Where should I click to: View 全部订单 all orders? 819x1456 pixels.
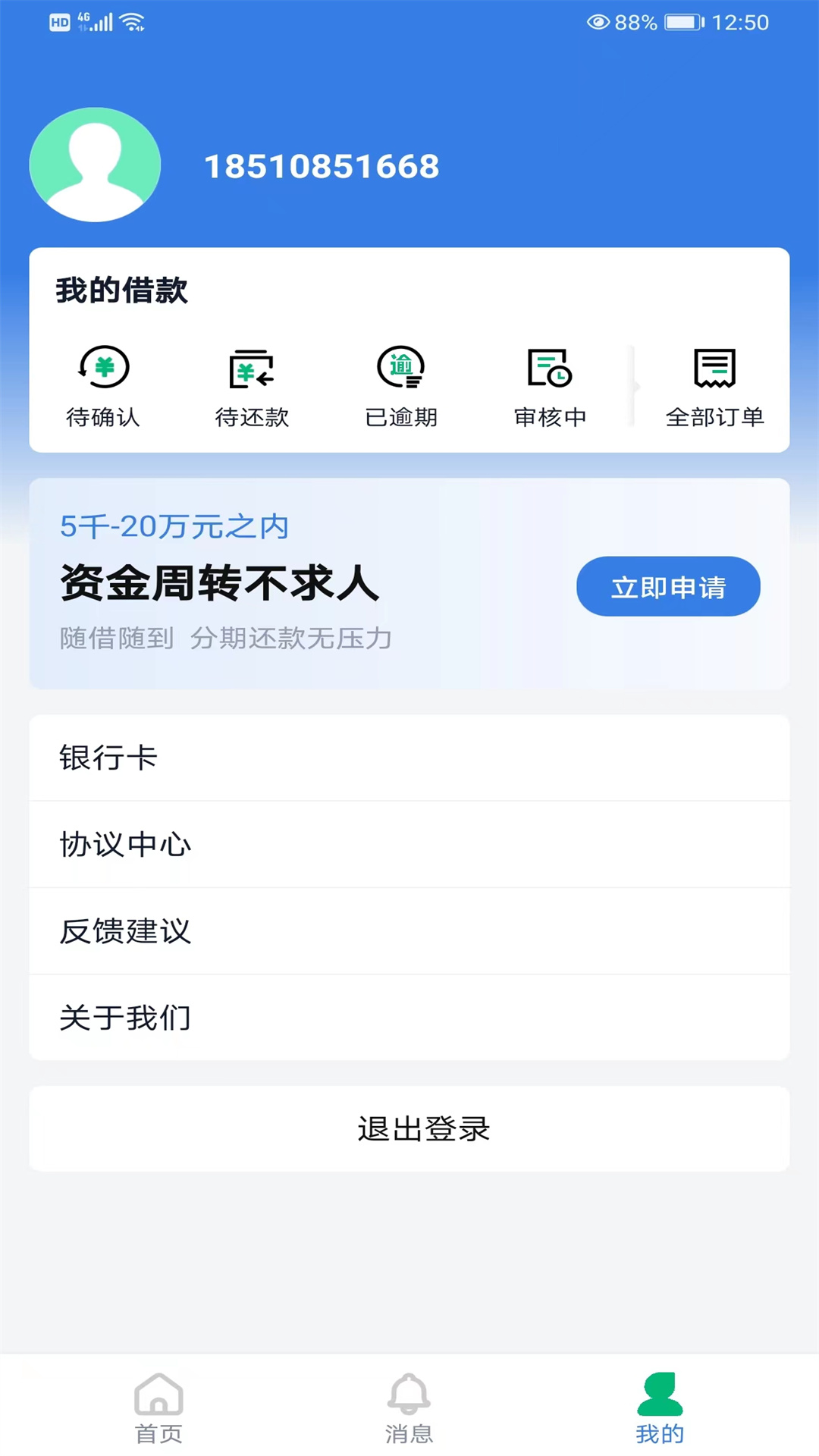pyautogui.click(x=714, y=387)
